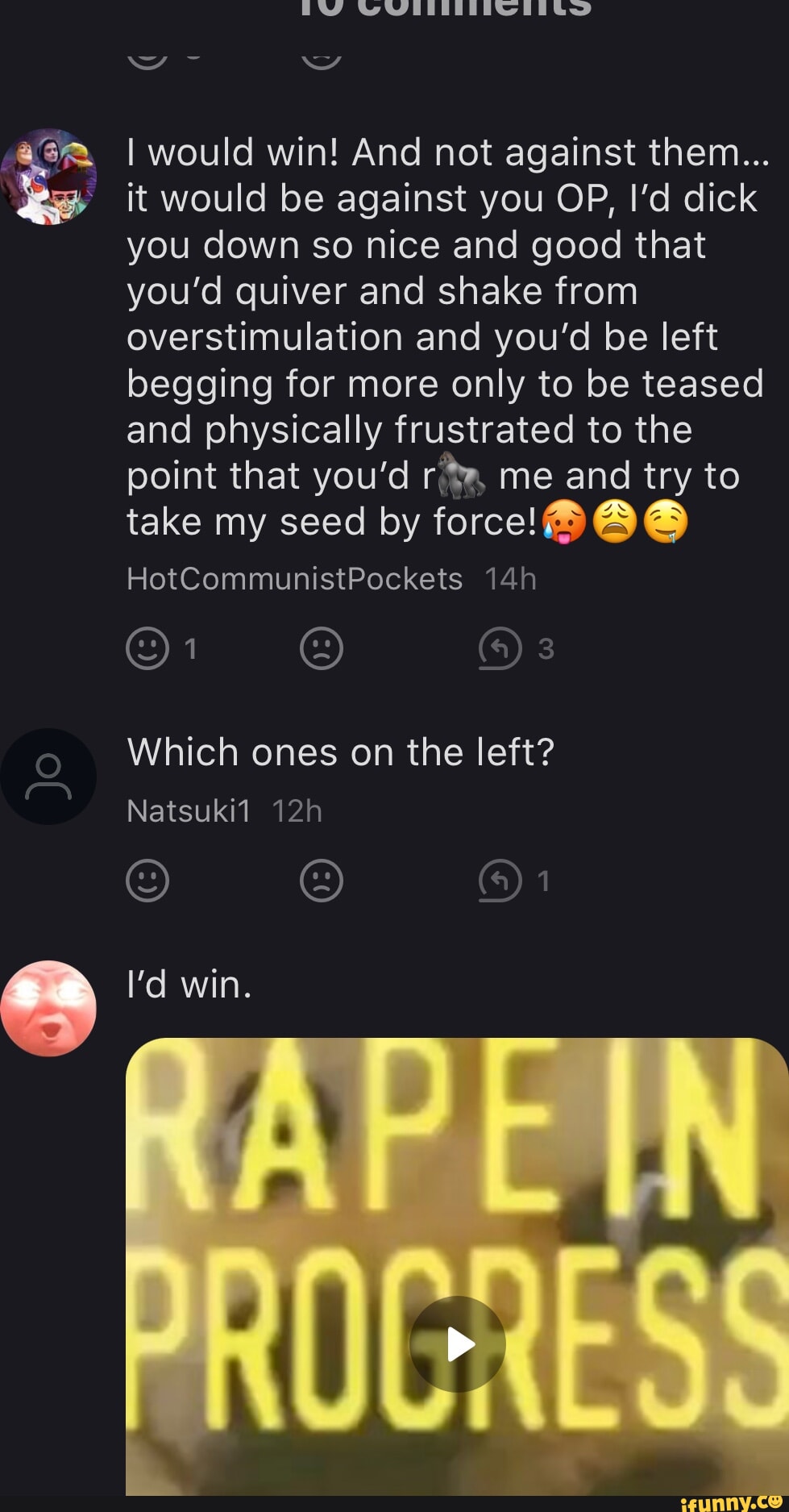The image size is (789, 1512).
Task: Open HotCommunistPockets' profile avatar
Action: coord(48,177)
